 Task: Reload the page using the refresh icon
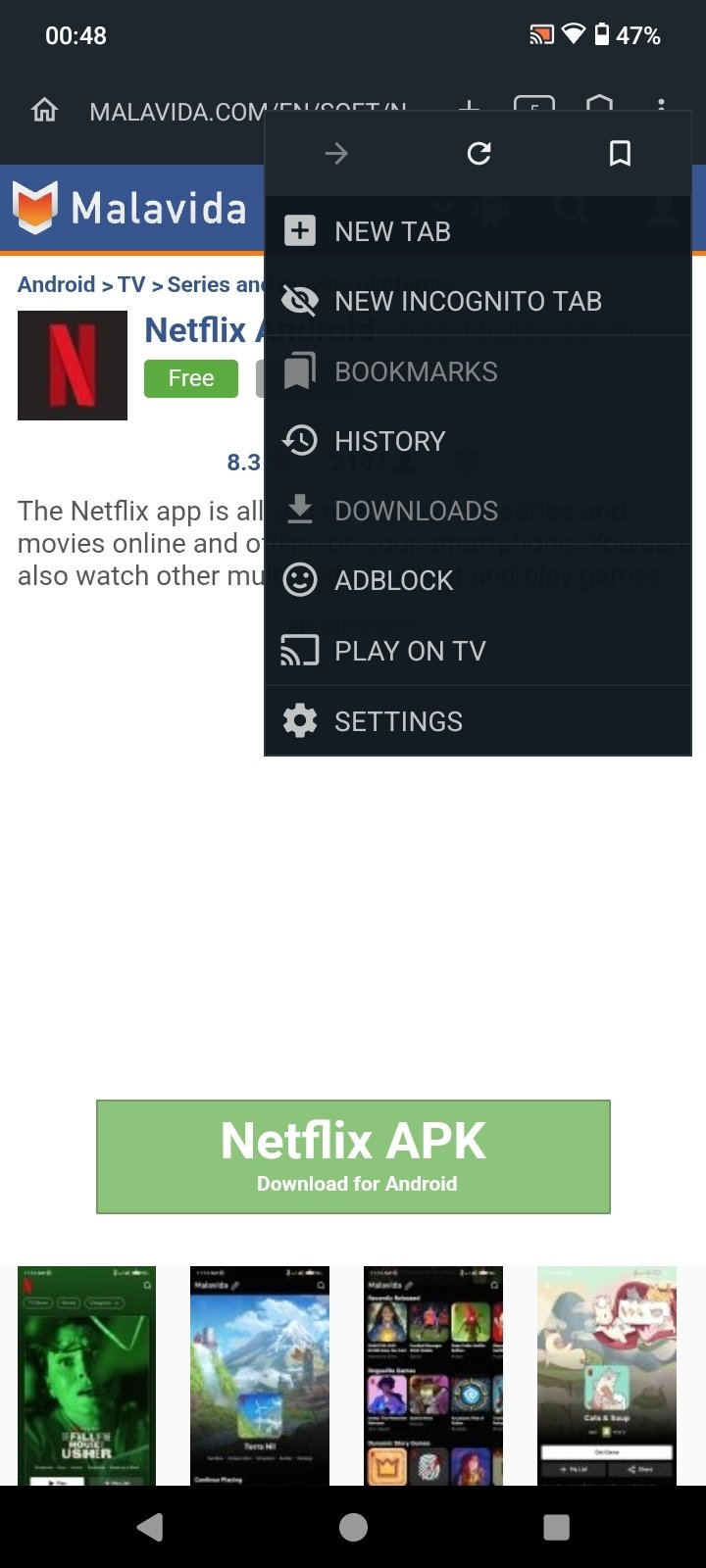click(x=479, y=153)
